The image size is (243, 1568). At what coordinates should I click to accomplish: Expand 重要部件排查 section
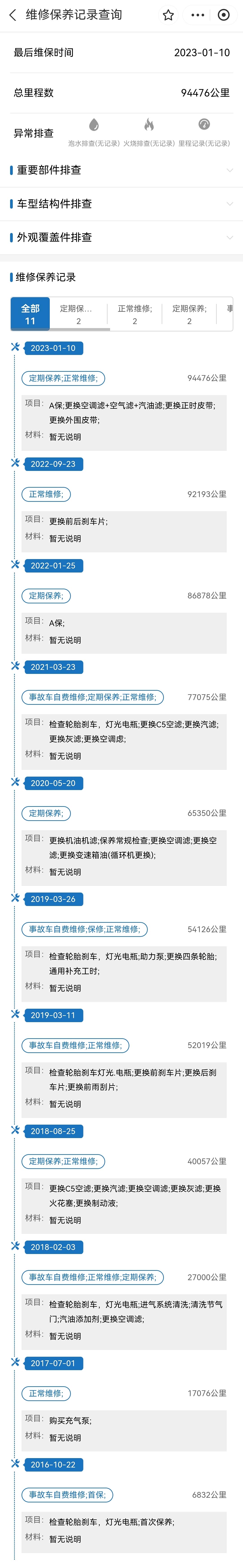click(122, 170)
